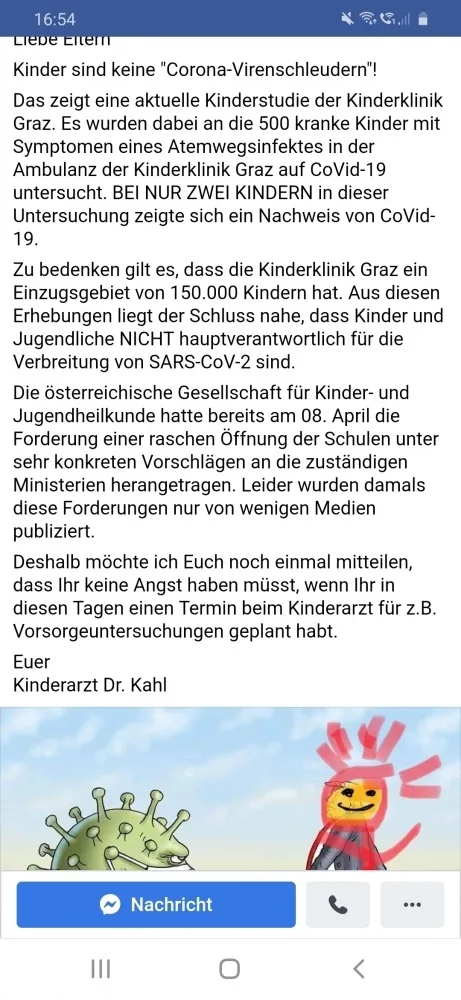461x1000 pixels.
Task: Go to home screen via home button
Action: [x=230, y=969]
